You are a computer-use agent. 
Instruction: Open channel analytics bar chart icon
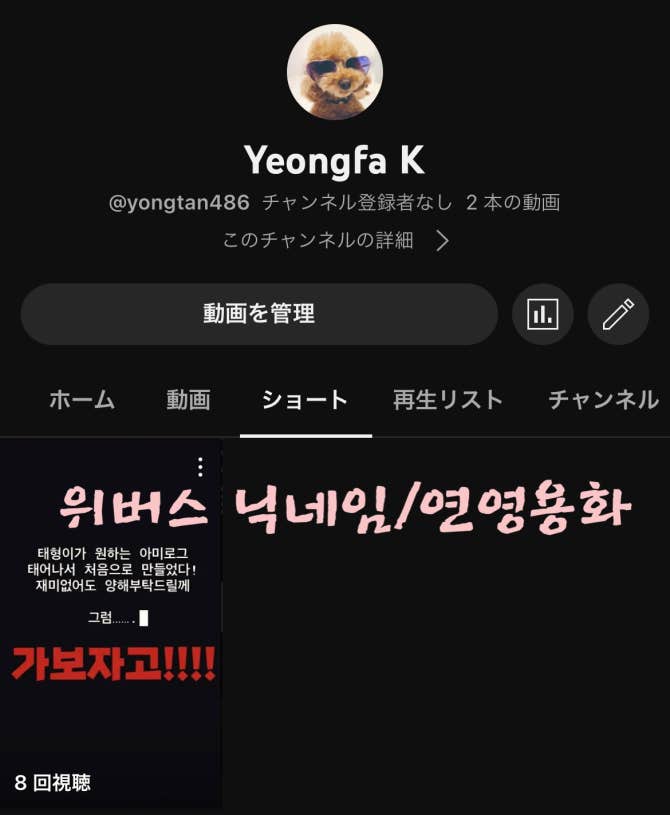542,314
